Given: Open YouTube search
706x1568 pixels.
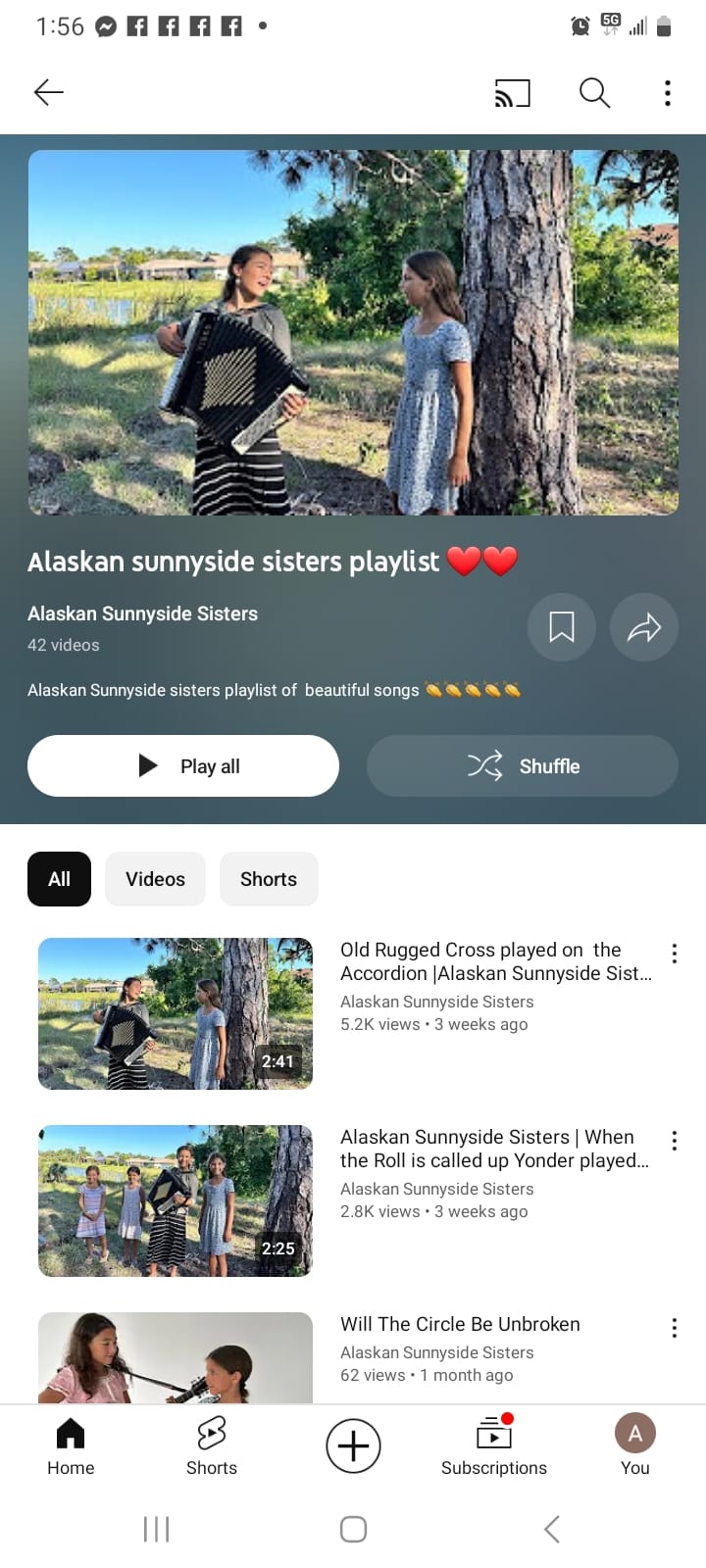Looking at the screenshot, I should tap(594, 93).
